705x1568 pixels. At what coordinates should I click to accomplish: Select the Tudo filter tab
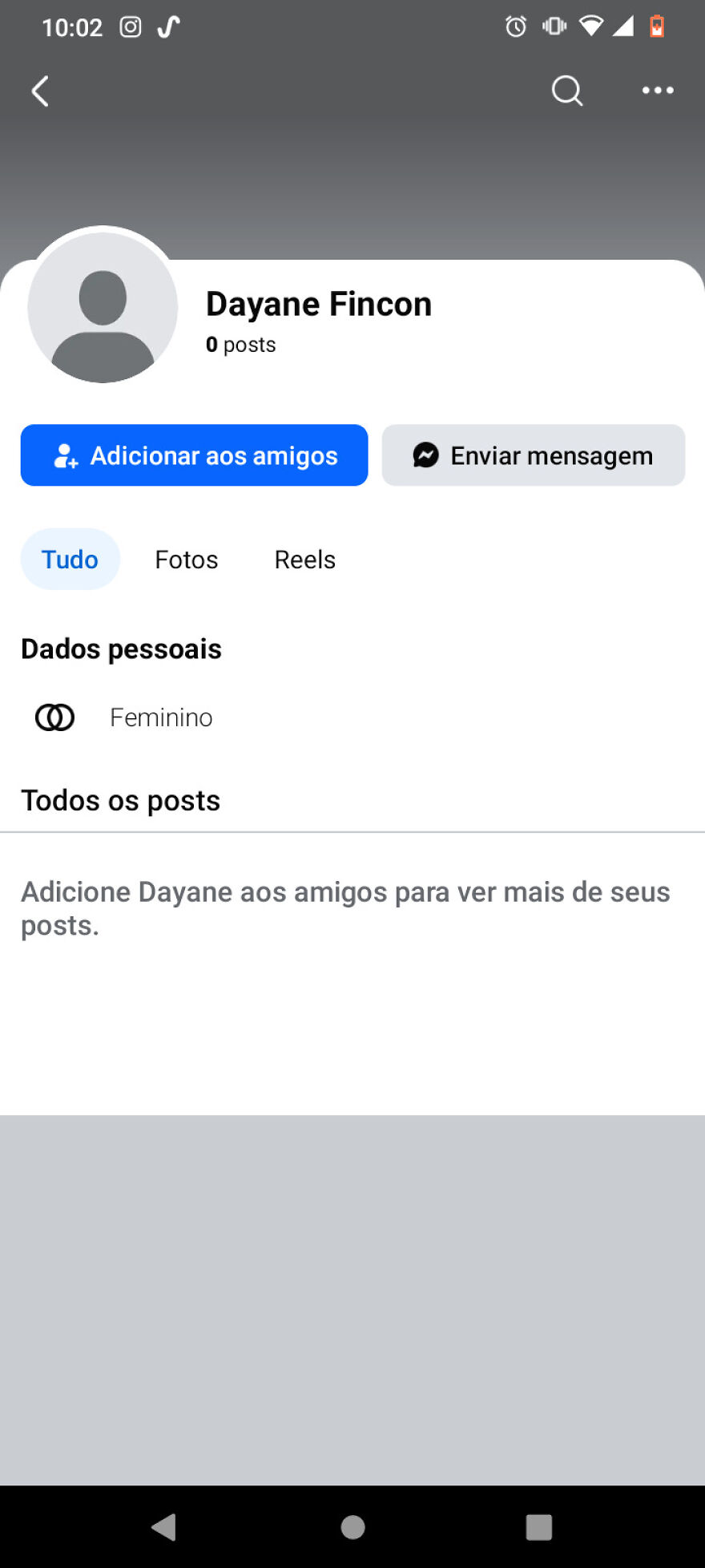70,559
